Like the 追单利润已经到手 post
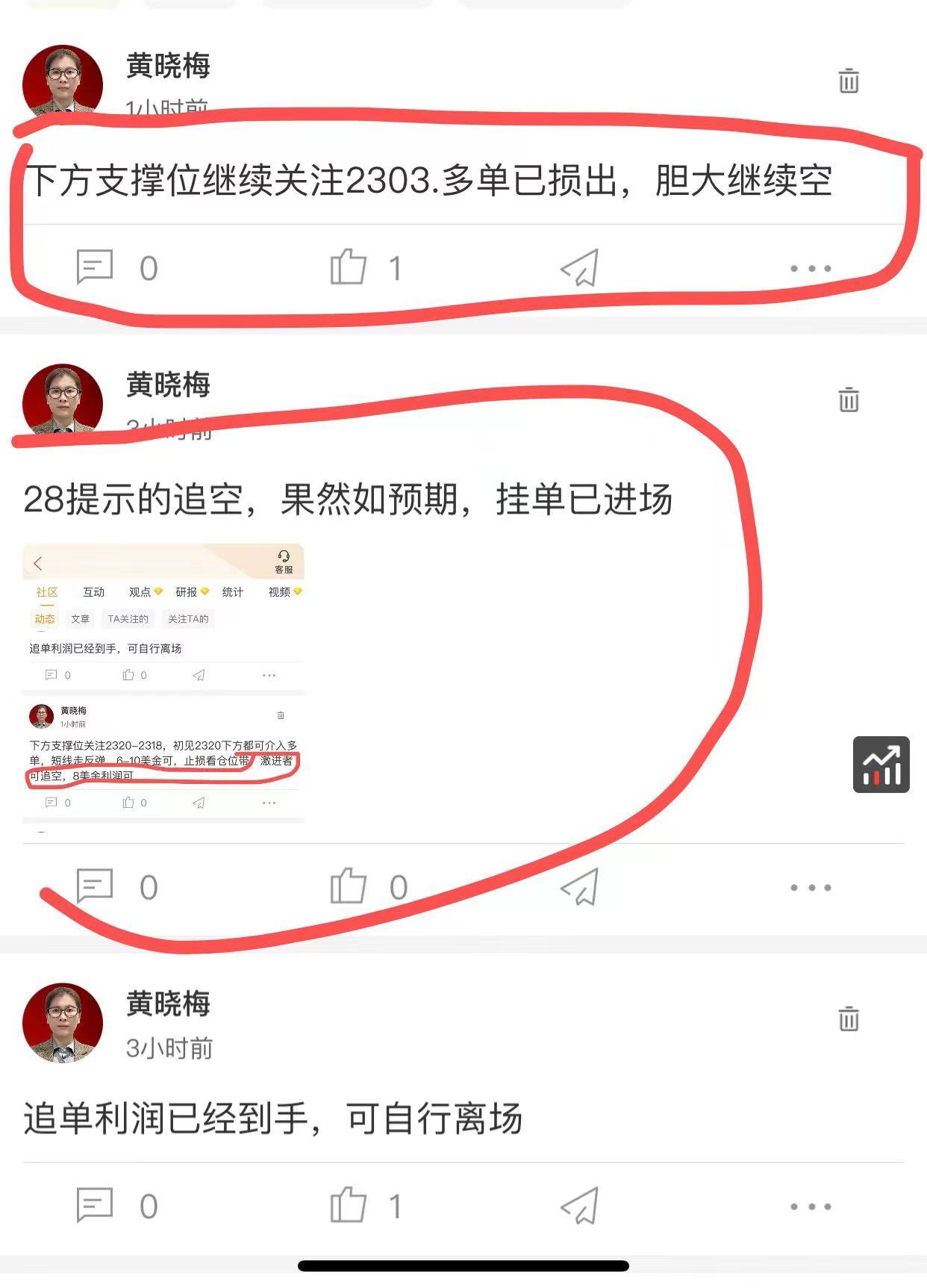 tap(349, 1205)
